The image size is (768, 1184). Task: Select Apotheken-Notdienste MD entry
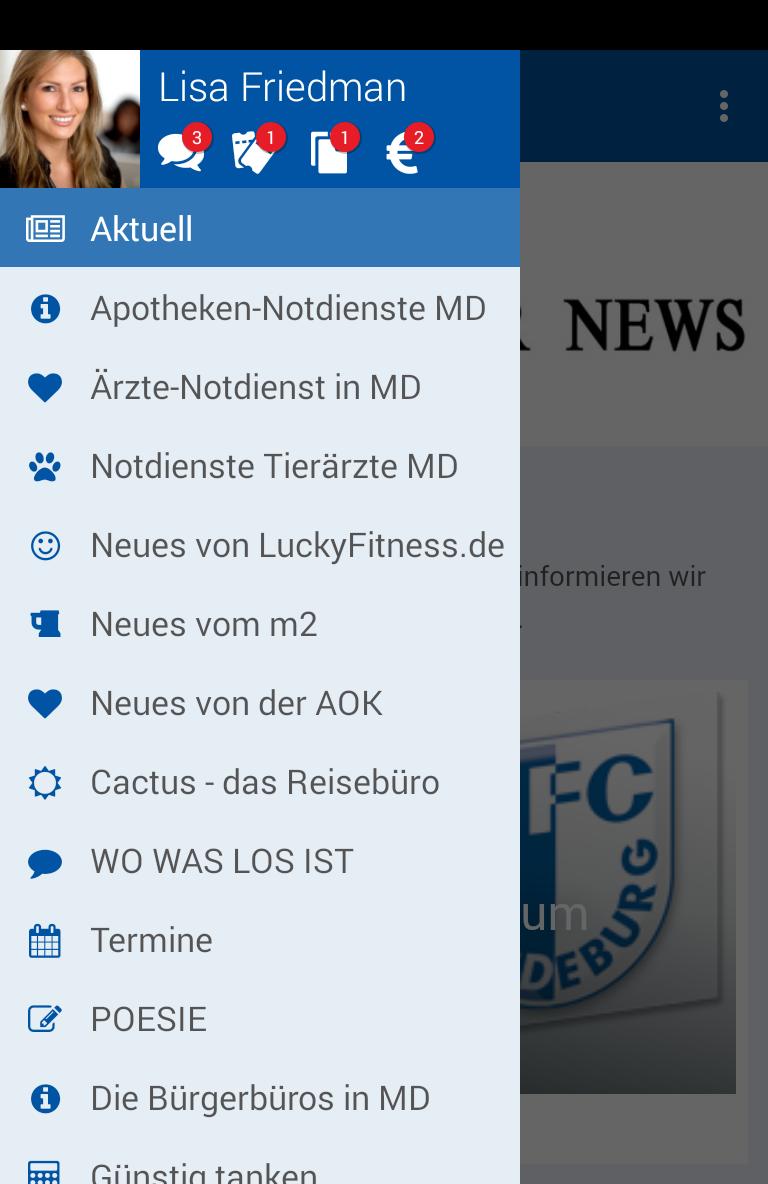(x=288, y=307)
